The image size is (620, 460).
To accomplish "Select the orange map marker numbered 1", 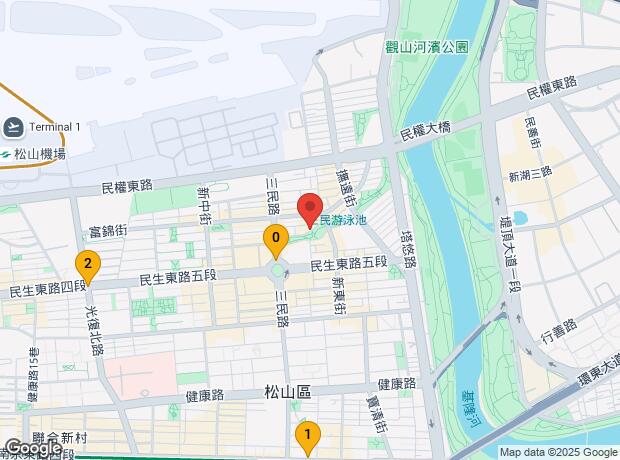I will [308, 435].
